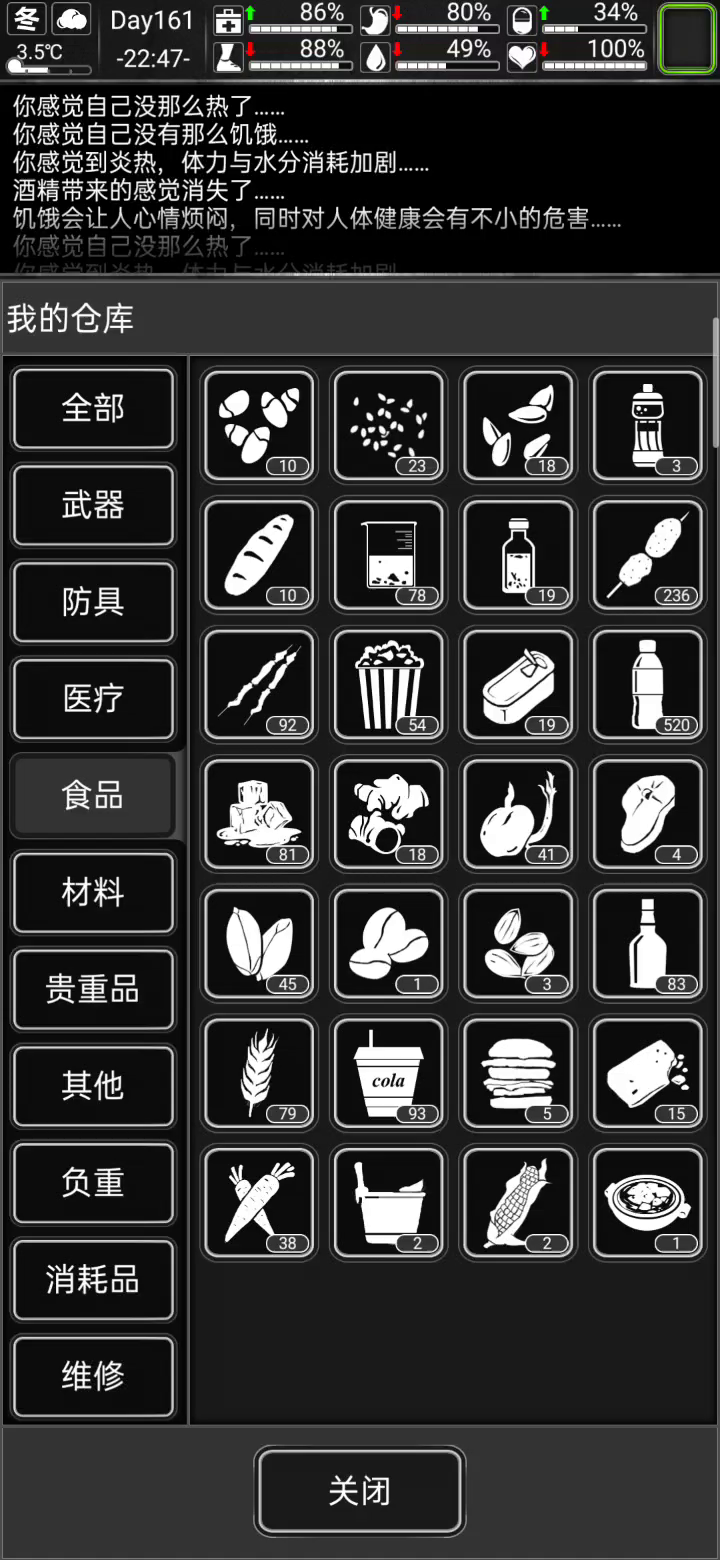Open the 维修 category
The width and height of the screenshot is (720, 1560).
[x=93, y=1376]
